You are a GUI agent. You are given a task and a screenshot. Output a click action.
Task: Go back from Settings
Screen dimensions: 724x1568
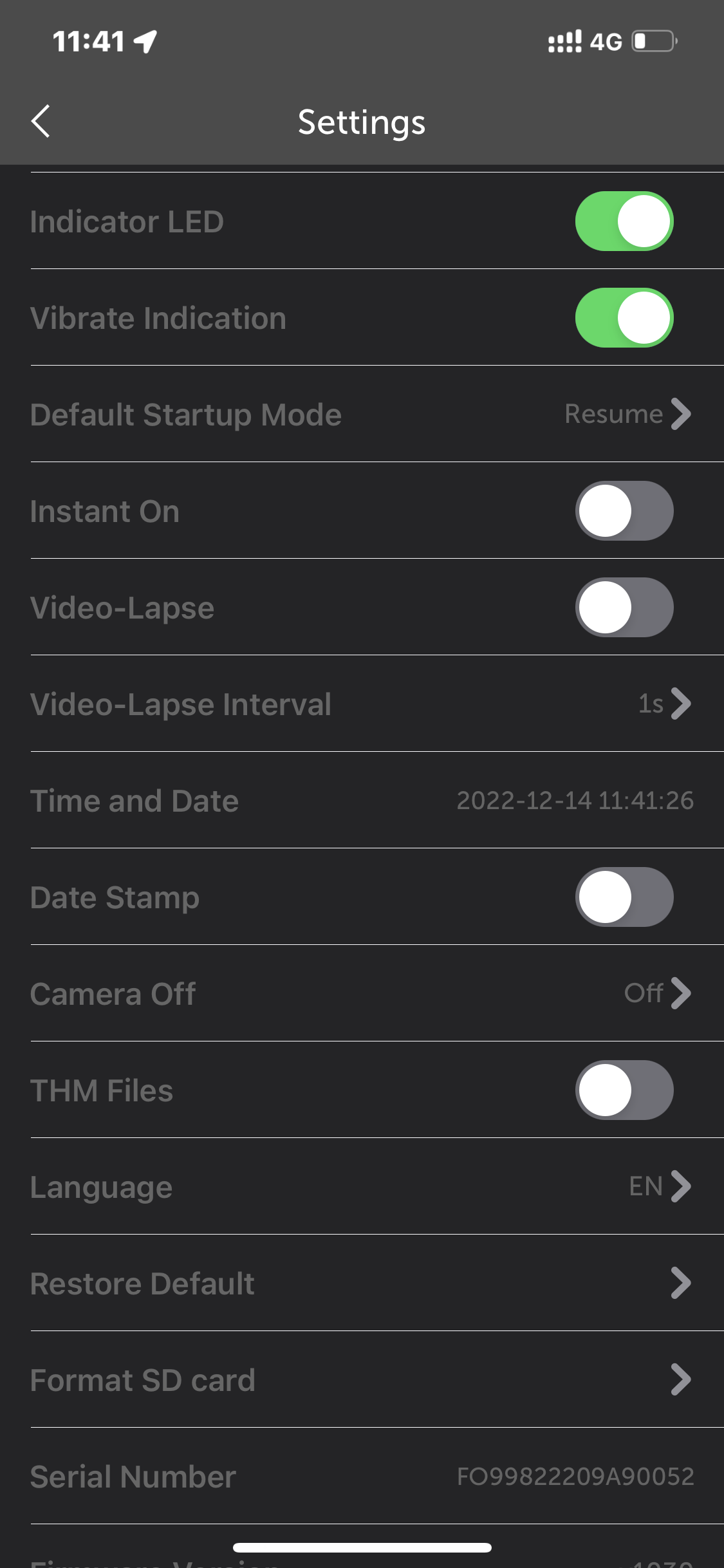[x=41, y=121]
